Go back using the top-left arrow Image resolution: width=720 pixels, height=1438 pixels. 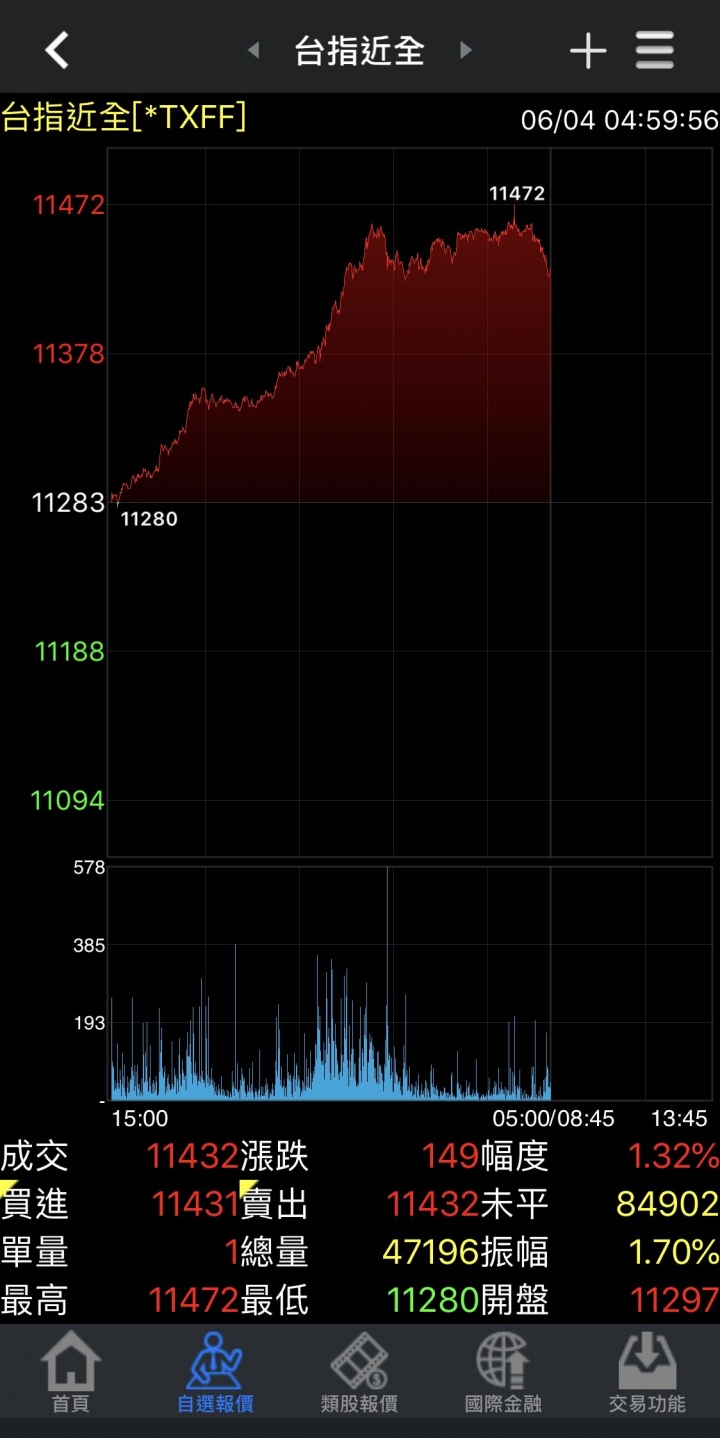coord(57,50)
